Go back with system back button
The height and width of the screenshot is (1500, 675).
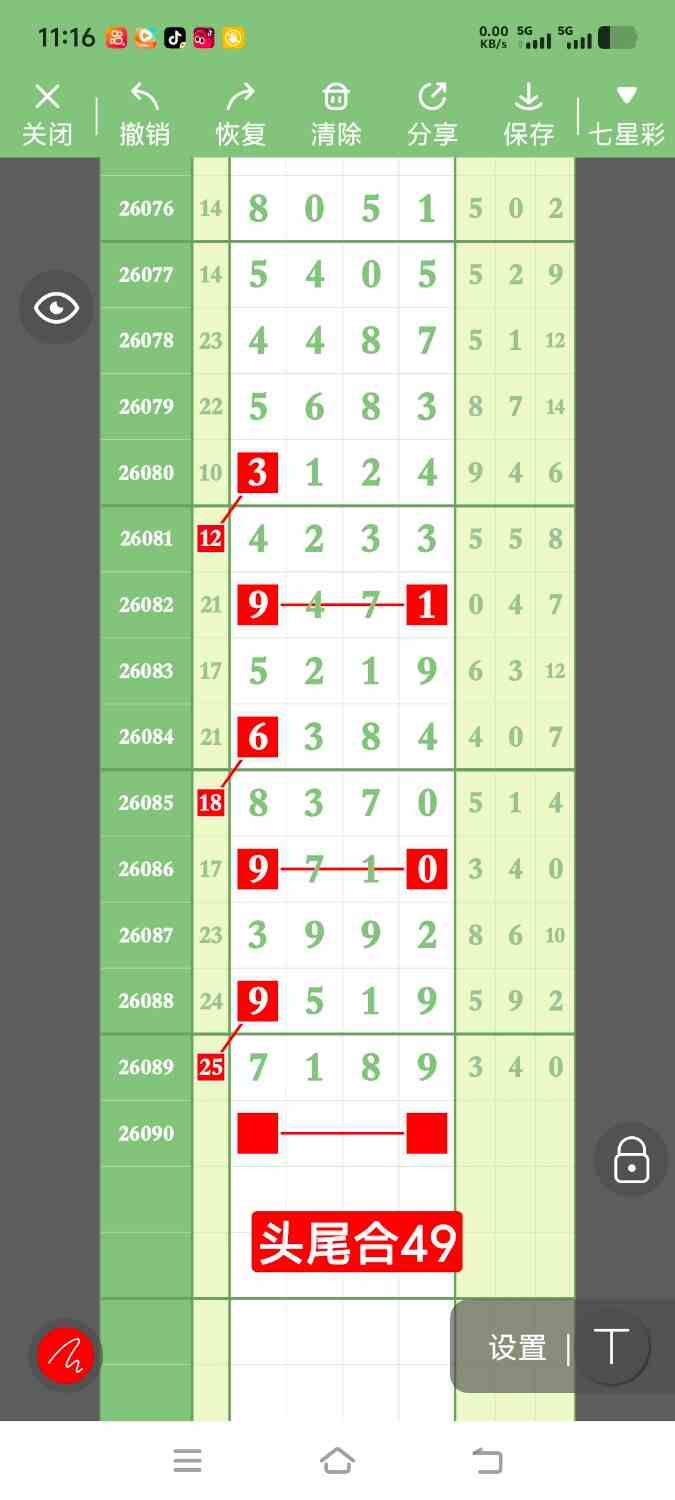tap(487, 1461)
